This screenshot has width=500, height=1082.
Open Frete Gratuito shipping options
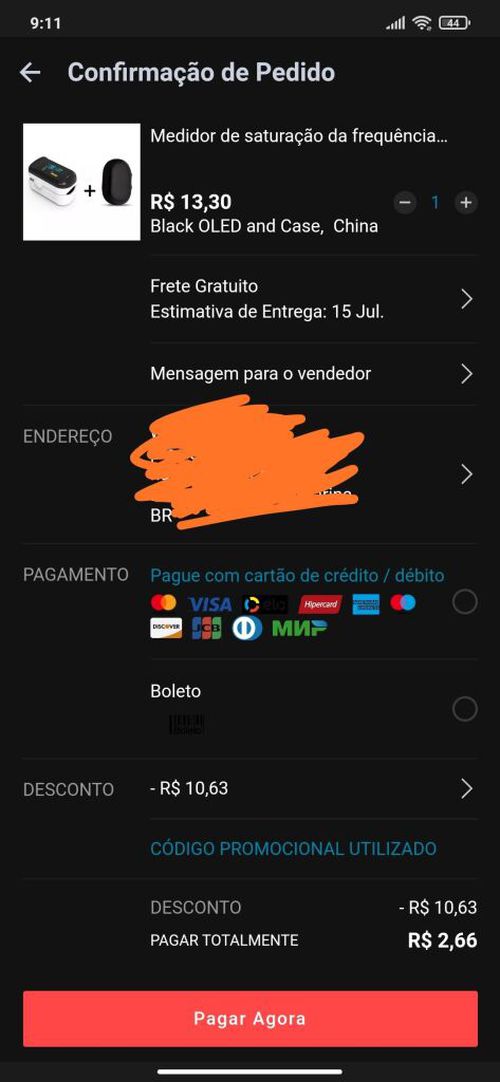click(x=314, y=299)
